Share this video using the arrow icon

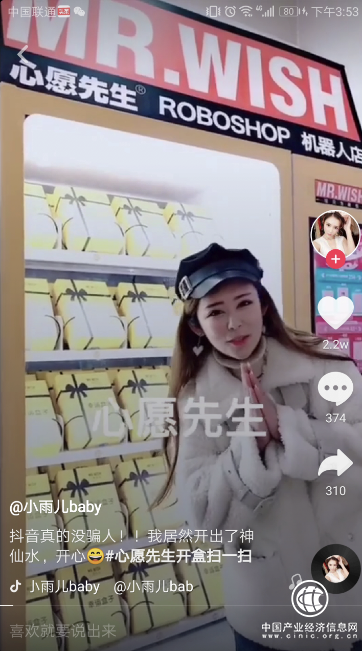pyautogui.click(x=335, y=463)
